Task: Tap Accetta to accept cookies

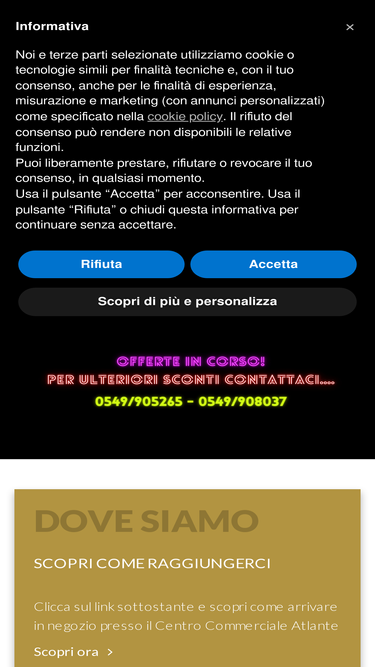Action: click(x=273, y=264)
